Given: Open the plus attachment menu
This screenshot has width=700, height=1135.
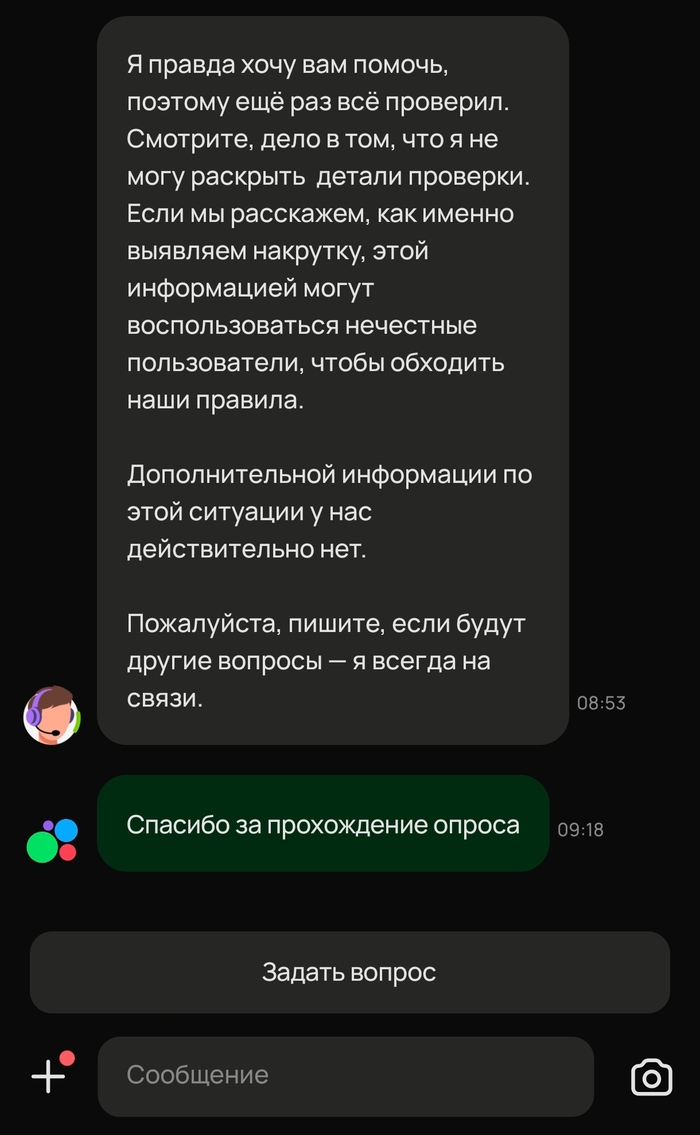Looking at the screenshot, I should [48, 1076].
